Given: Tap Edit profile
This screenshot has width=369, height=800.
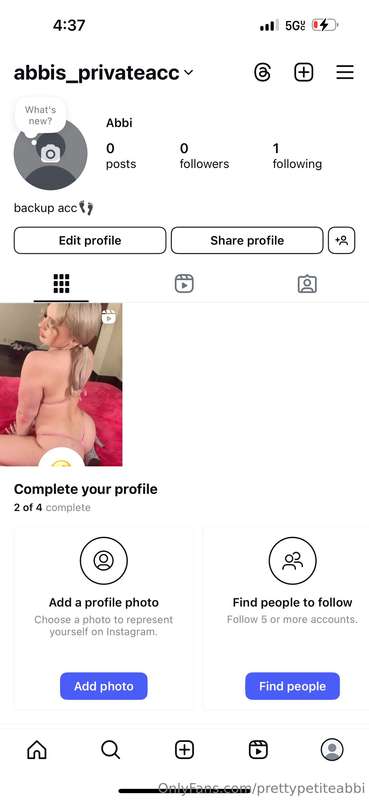Looking at the screenshot, I should click(x=90, y=240).
